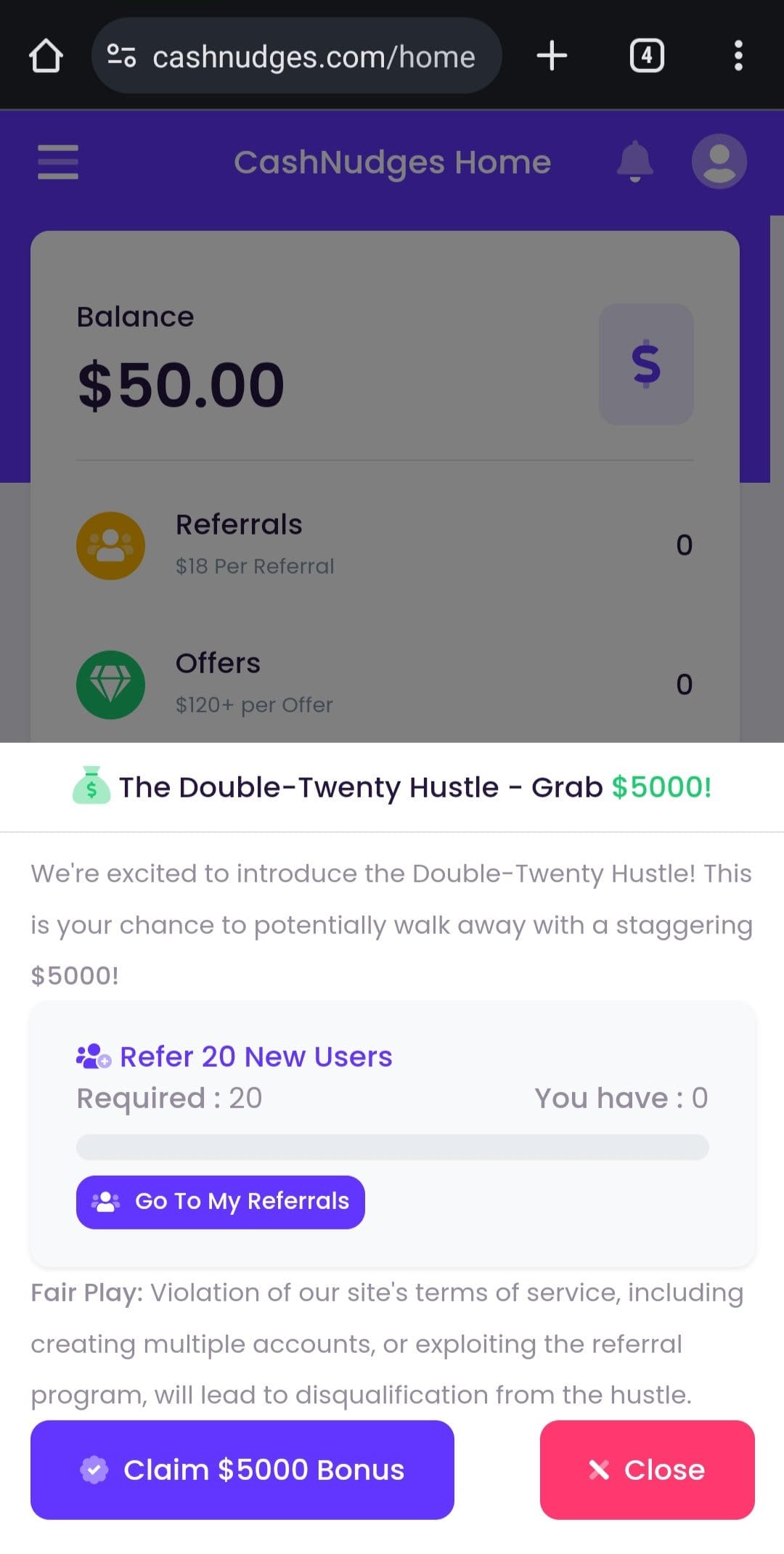Close the Double-Twenty Hustle popup
The image size is (784, 1554).
[x=647, y=1470]
